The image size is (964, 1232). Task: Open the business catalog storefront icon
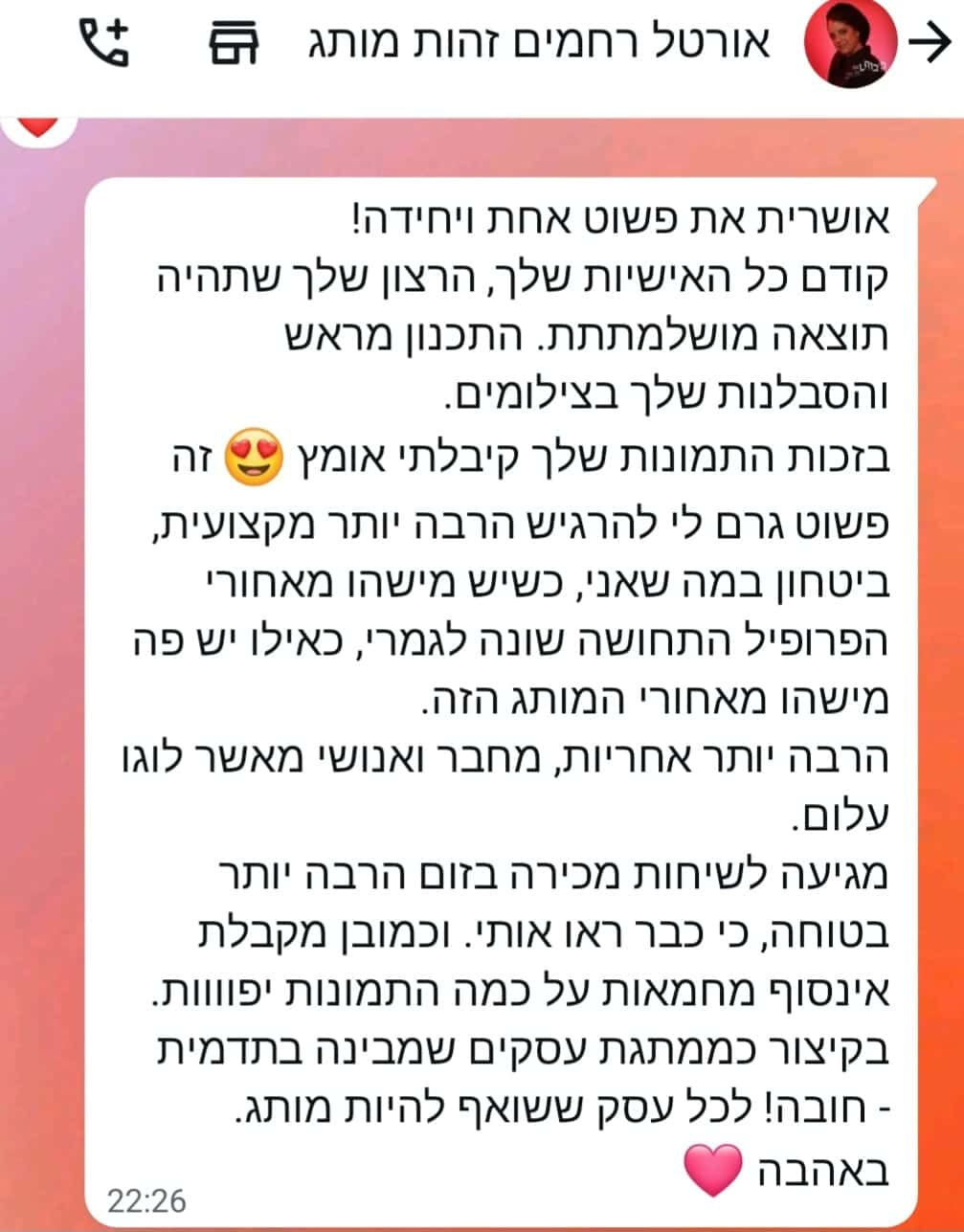(x=231, y=44)
